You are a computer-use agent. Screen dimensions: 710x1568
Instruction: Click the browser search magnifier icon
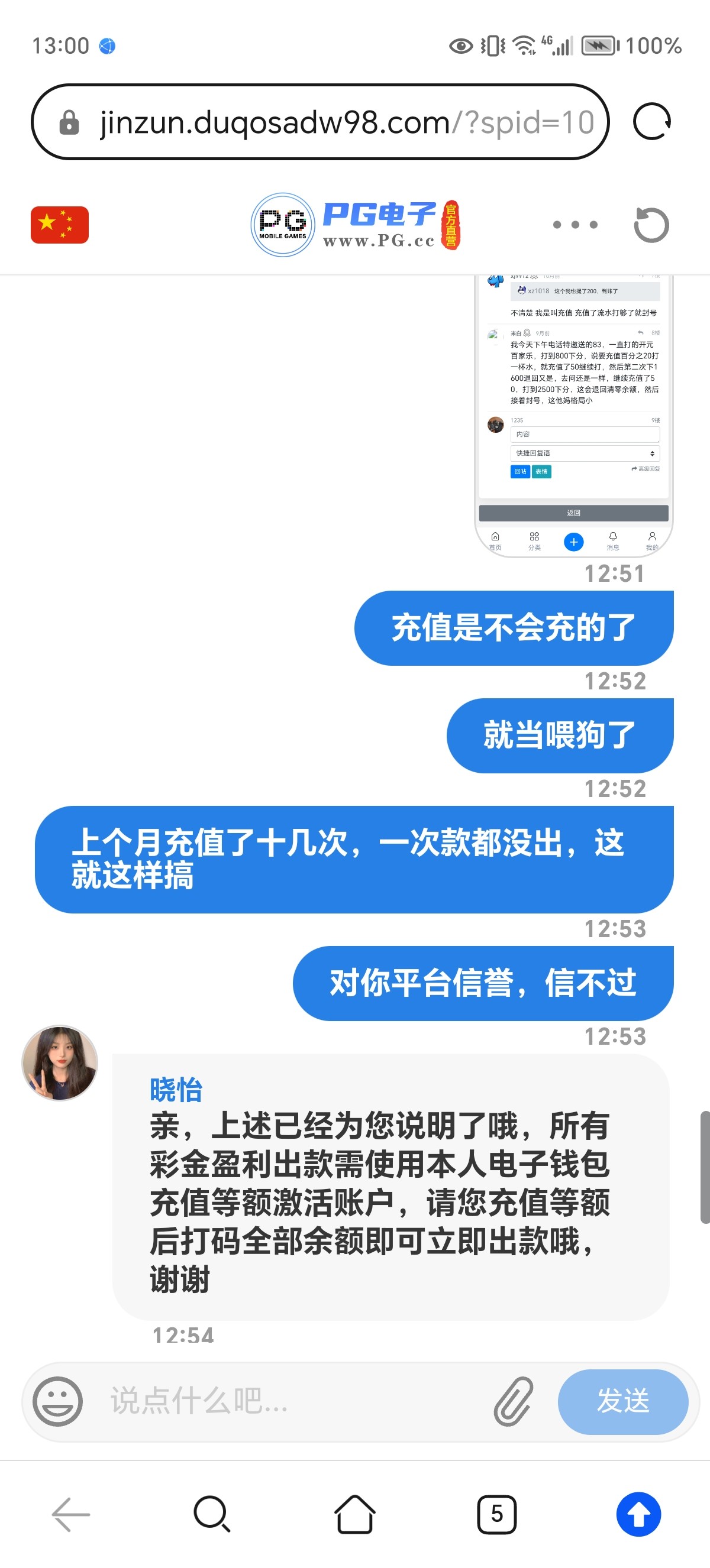pos(211,1515)
